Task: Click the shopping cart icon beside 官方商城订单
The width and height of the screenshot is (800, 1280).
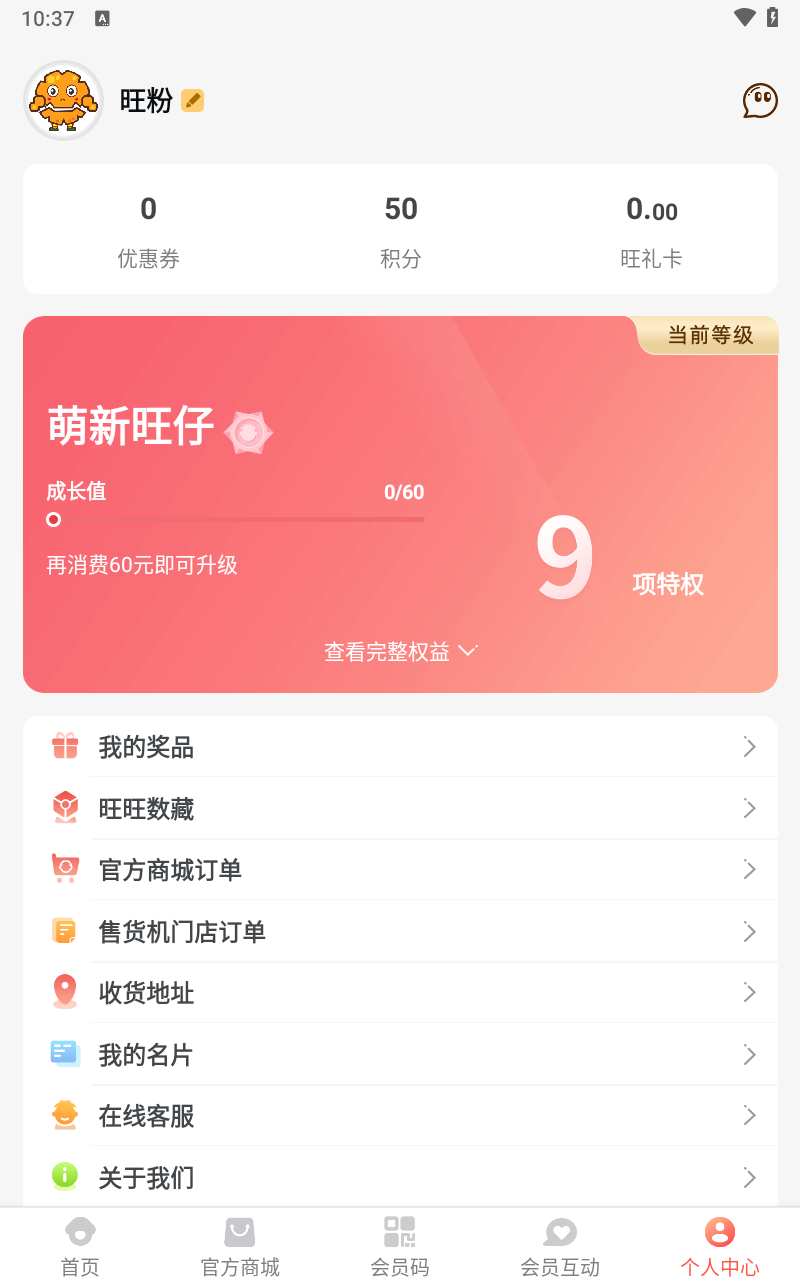Action: pos(64,869)
